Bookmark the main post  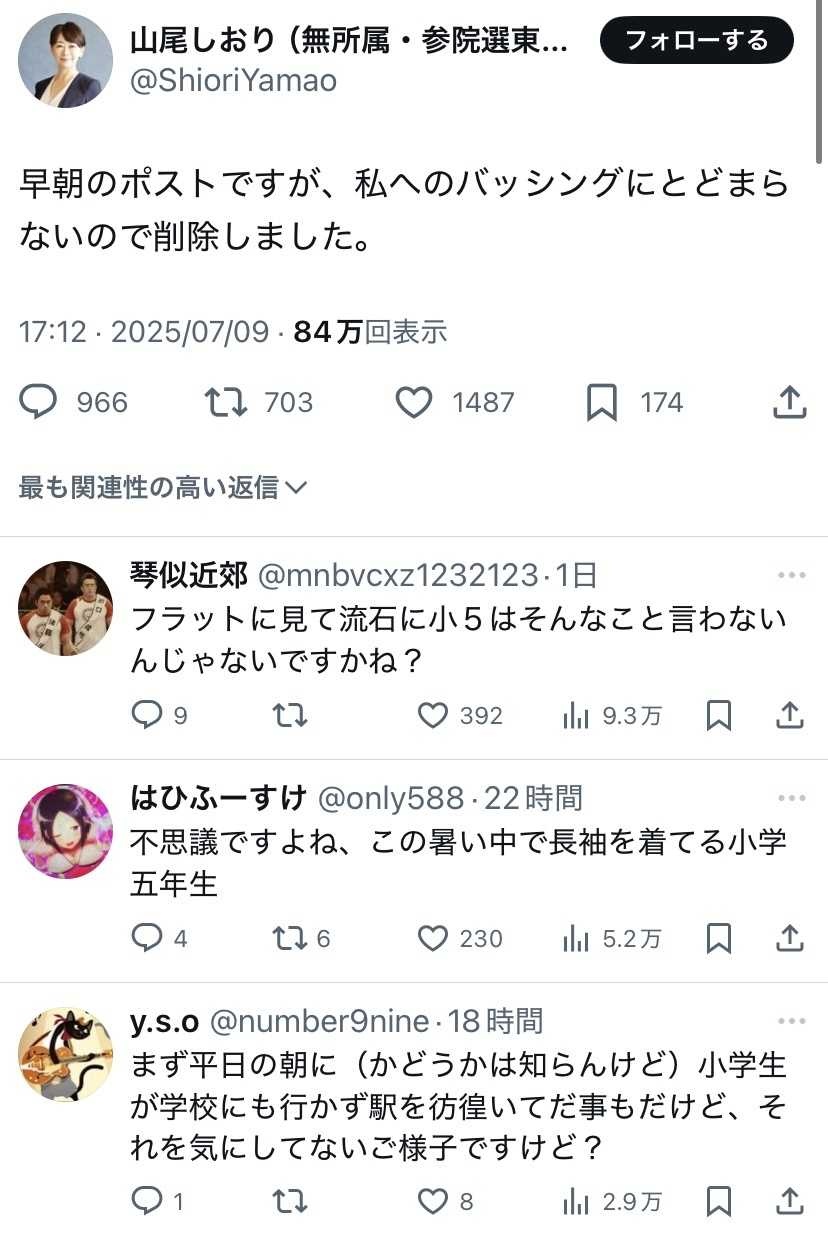601,402
